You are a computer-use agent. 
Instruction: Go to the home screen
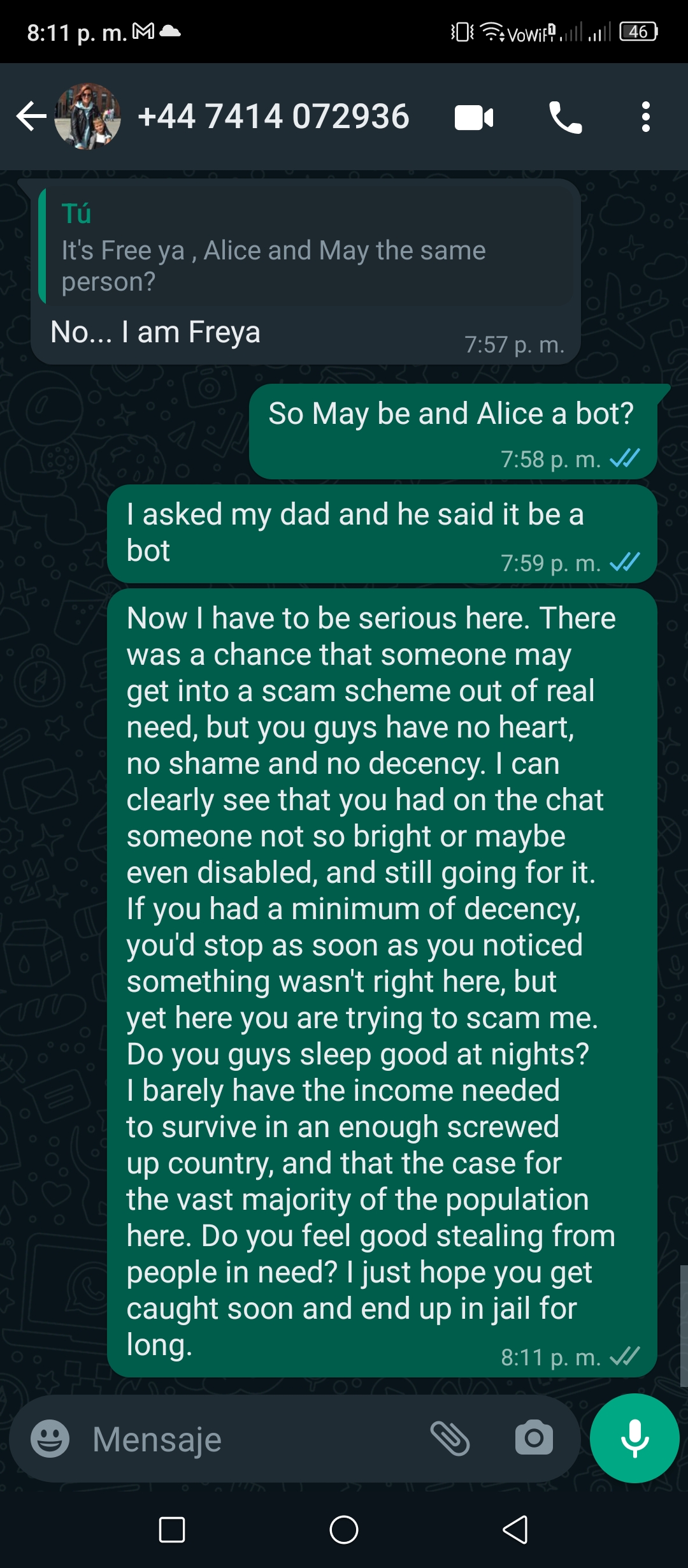pos(344,1529)
